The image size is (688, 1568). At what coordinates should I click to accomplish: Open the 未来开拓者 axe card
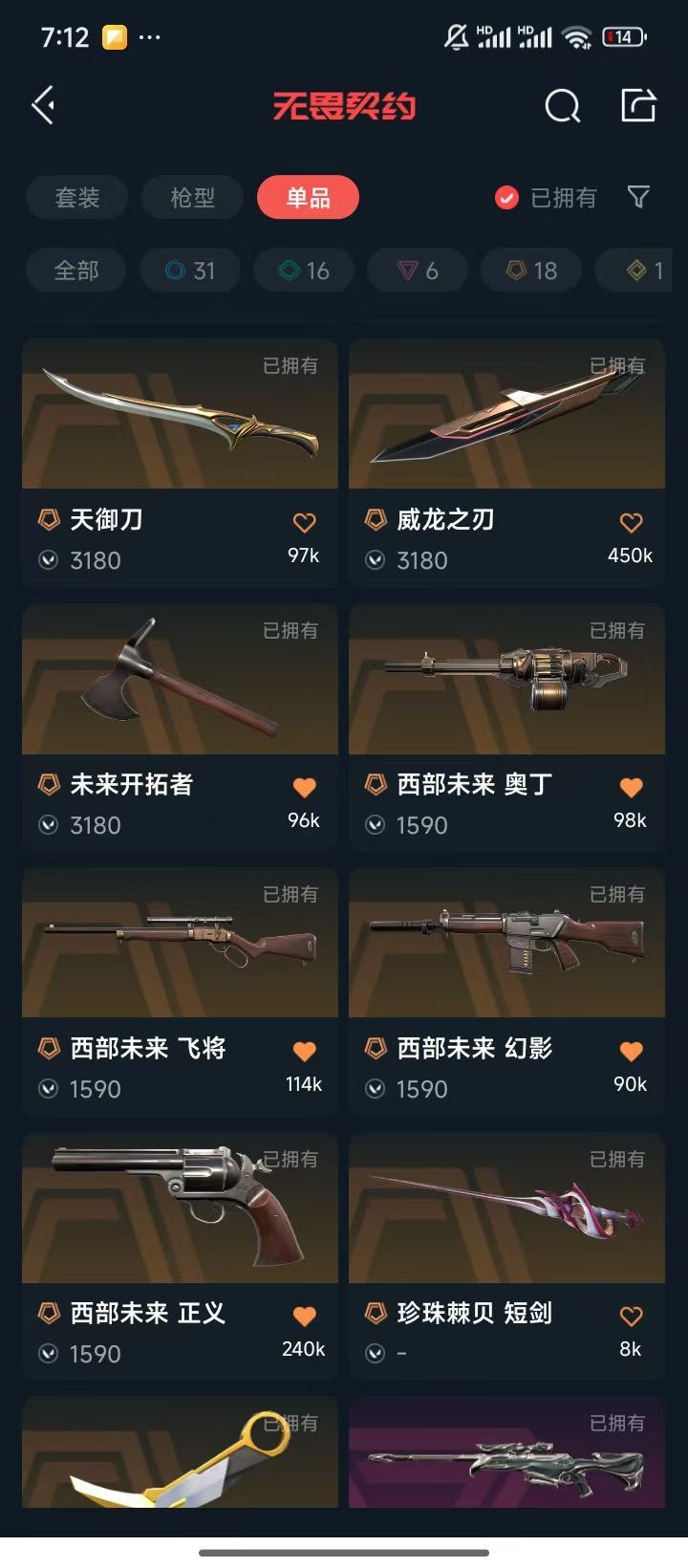[180, 727]
